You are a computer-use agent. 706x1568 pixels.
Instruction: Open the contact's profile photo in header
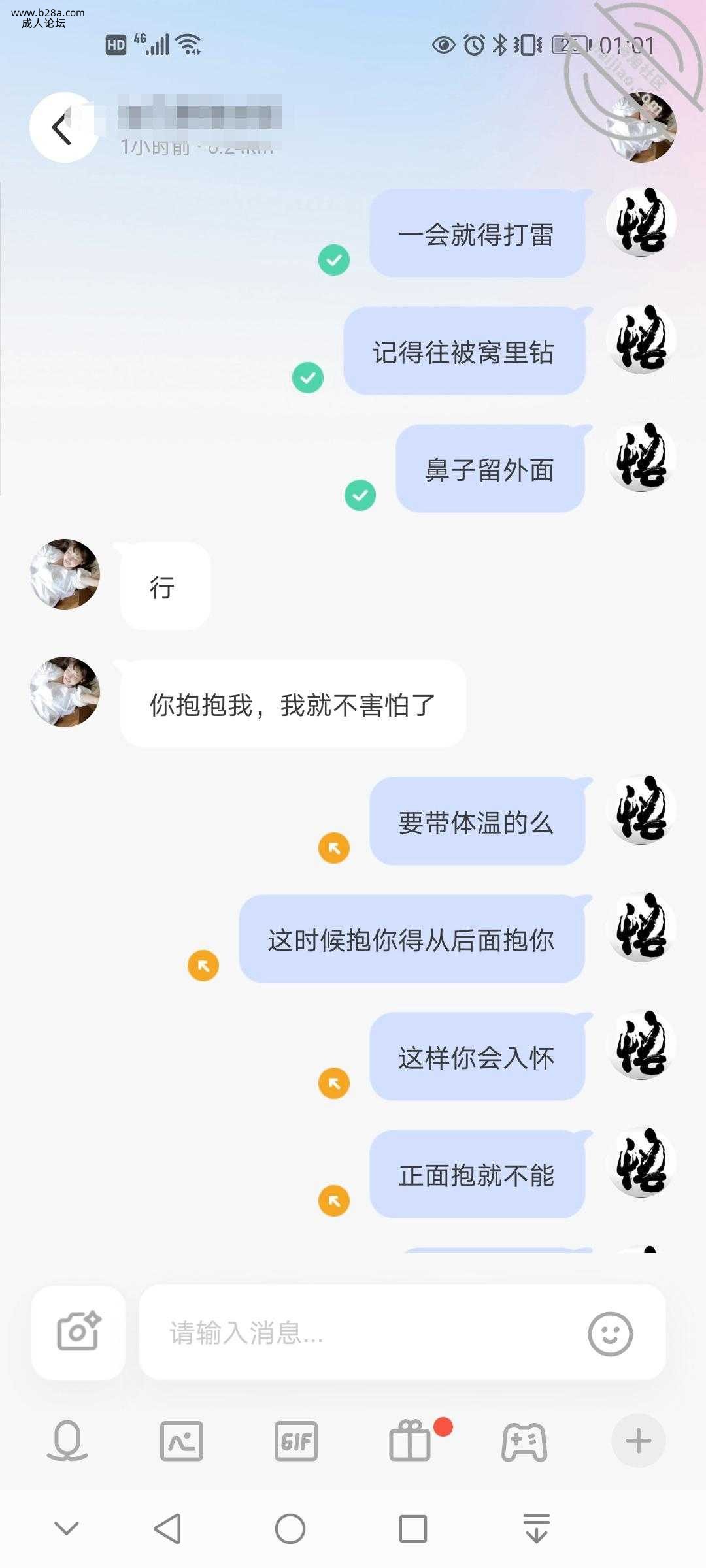pyautogui.click(x=641, y=127)
